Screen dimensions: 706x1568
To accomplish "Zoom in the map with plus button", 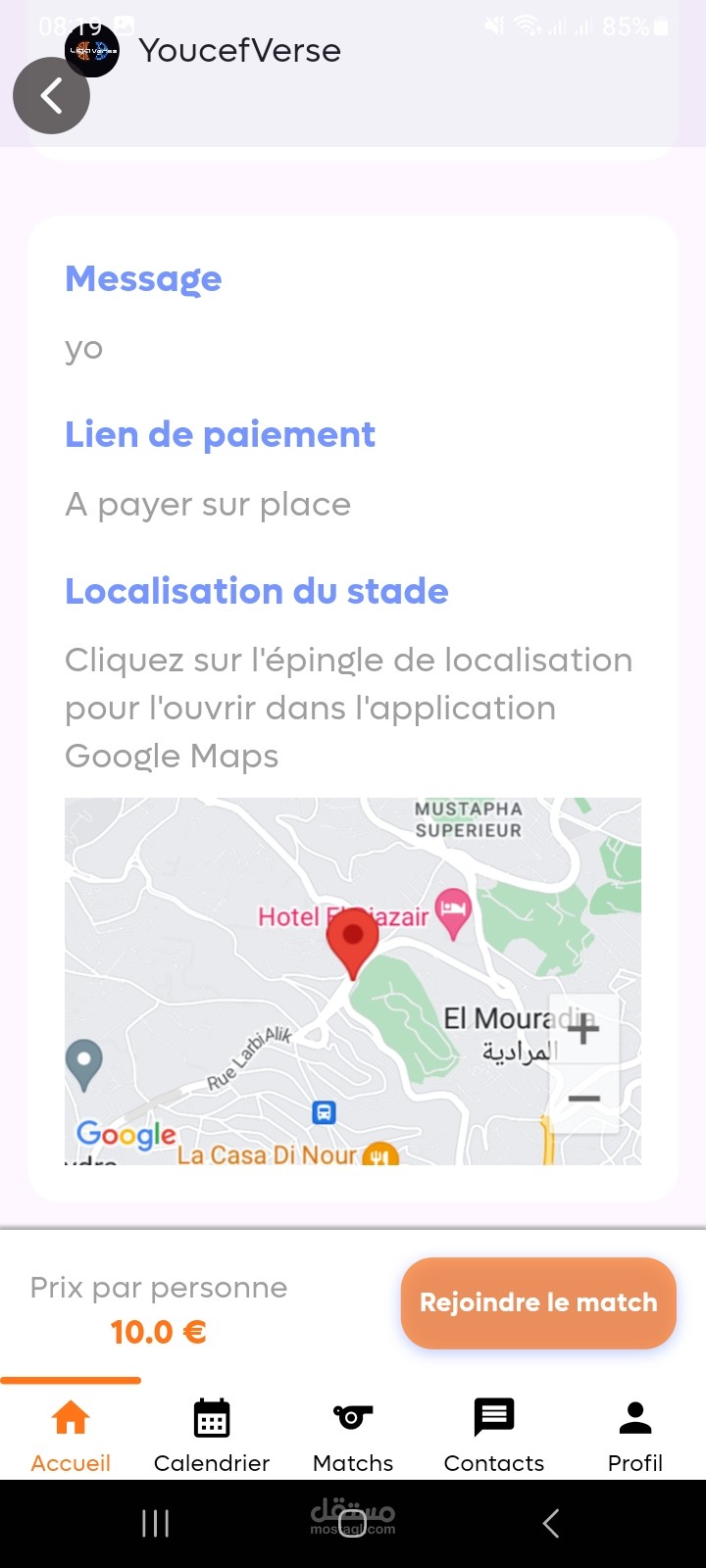I will [583, 1029].
